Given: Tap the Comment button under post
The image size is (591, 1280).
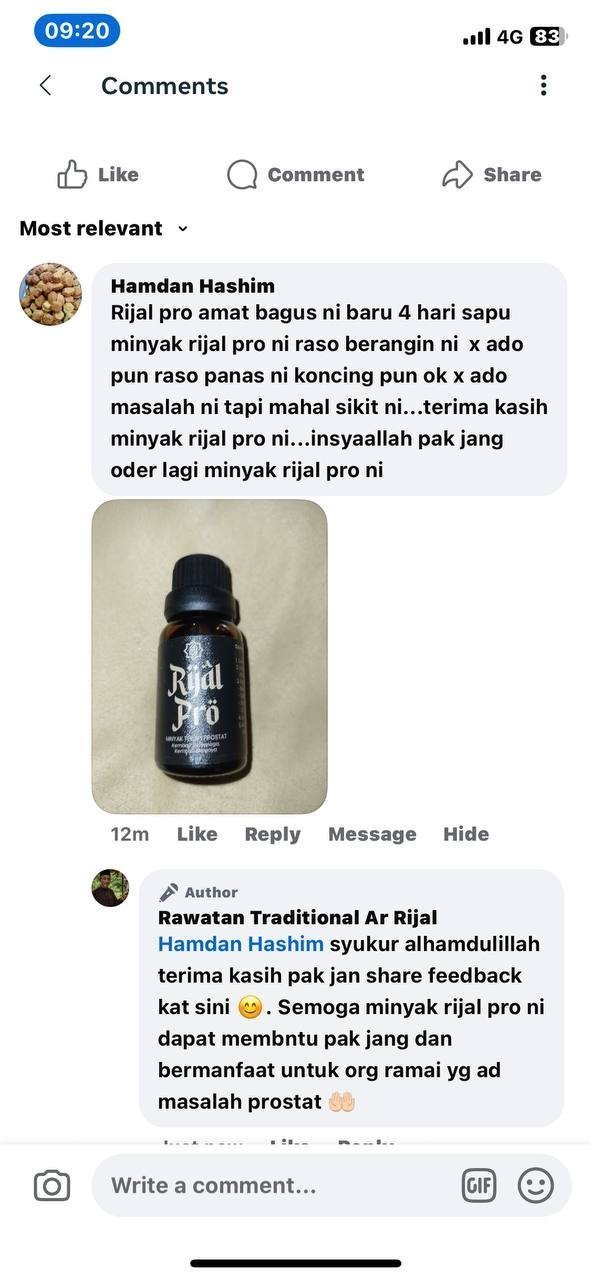Looking at the screenshot, I should point(296,175).
